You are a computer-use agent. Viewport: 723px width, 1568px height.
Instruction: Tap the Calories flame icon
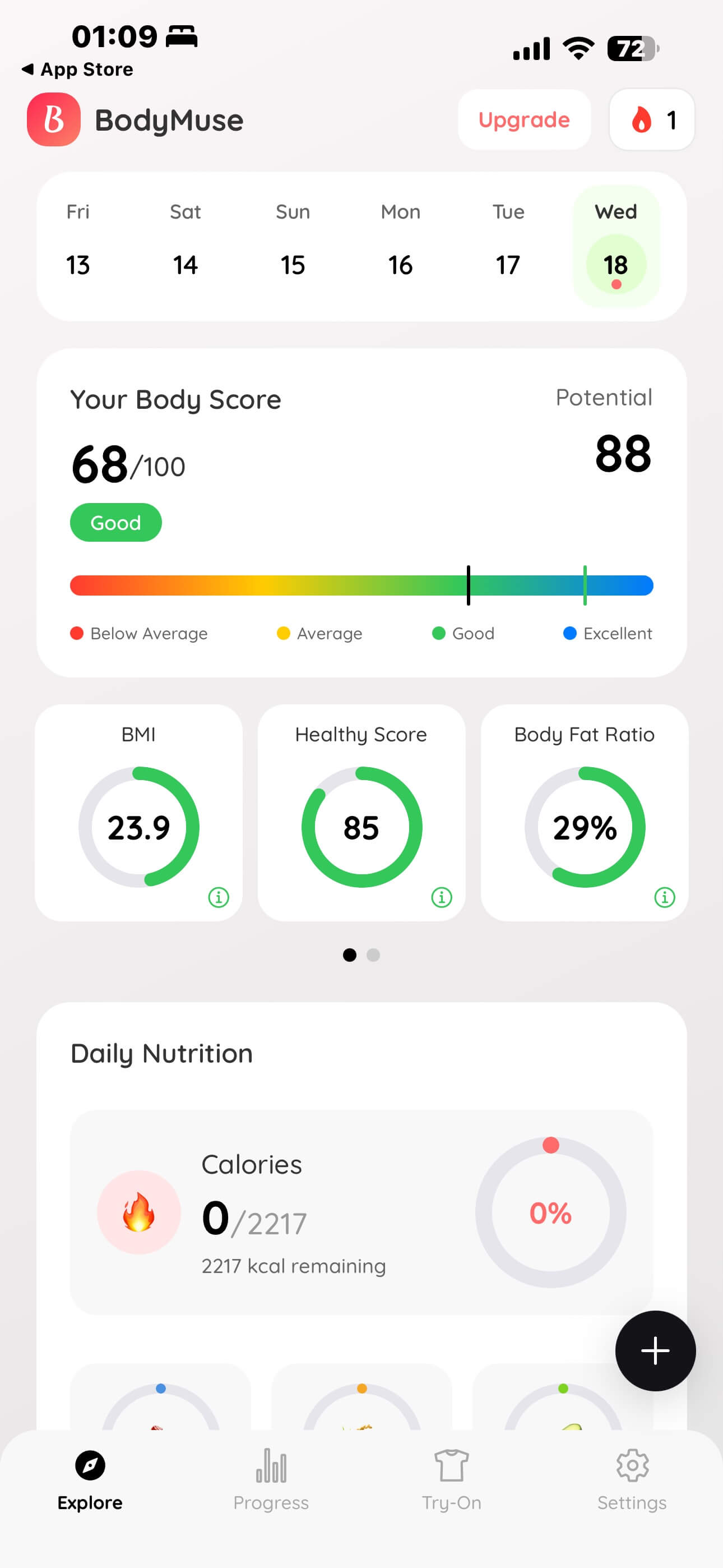(x=139, y=1213)
